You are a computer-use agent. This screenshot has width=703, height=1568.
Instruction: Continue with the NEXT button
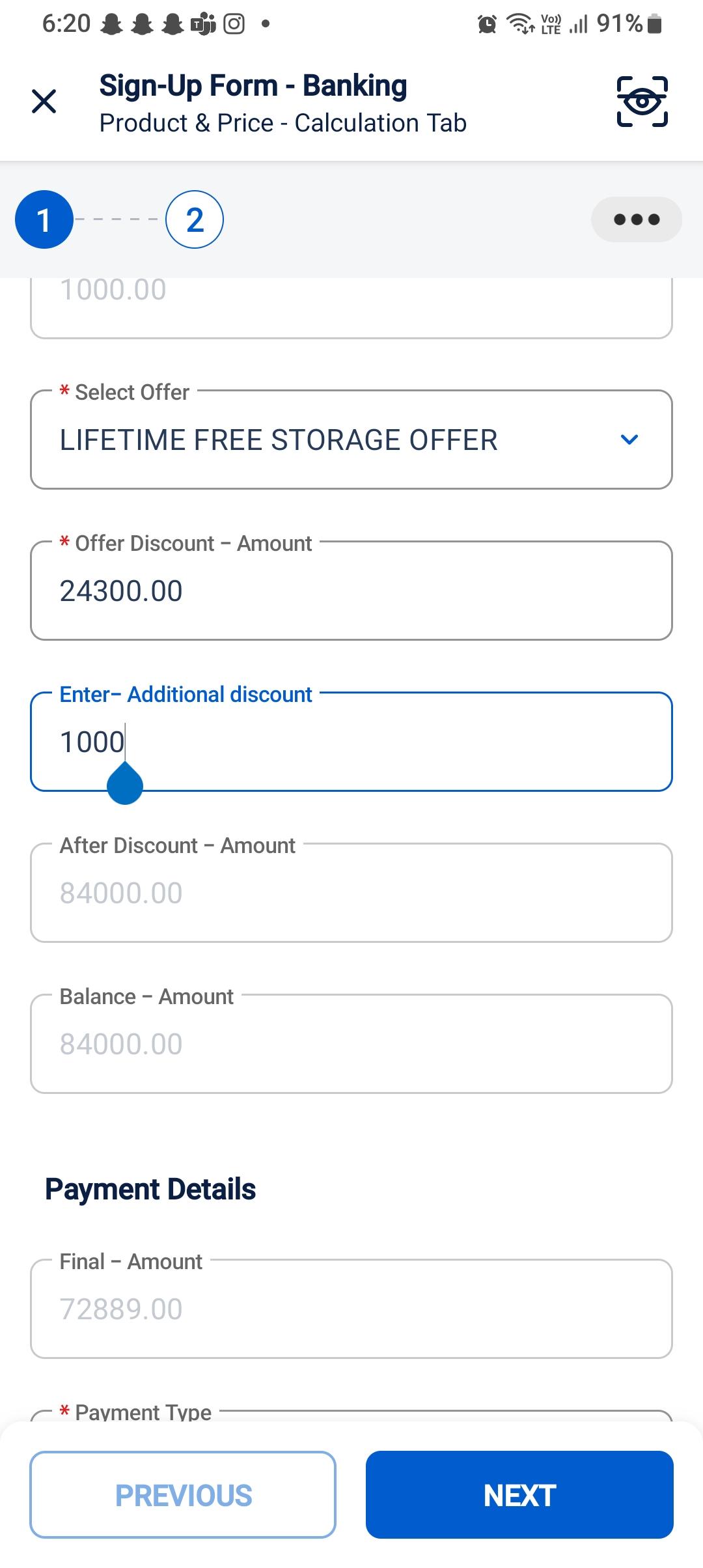tap(519, 1495)
